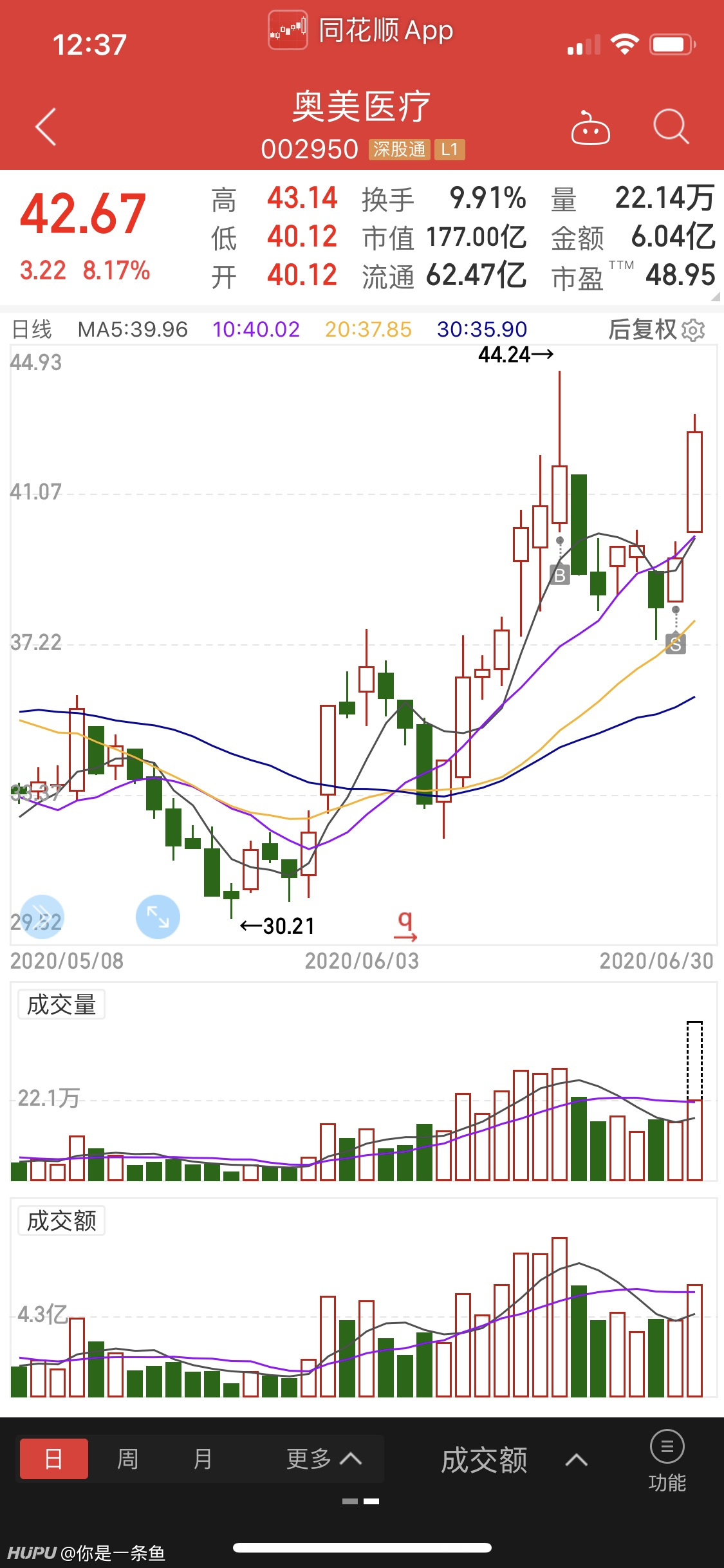
Task: Expand the 更多 period options
Action: tap(324, 1459)
